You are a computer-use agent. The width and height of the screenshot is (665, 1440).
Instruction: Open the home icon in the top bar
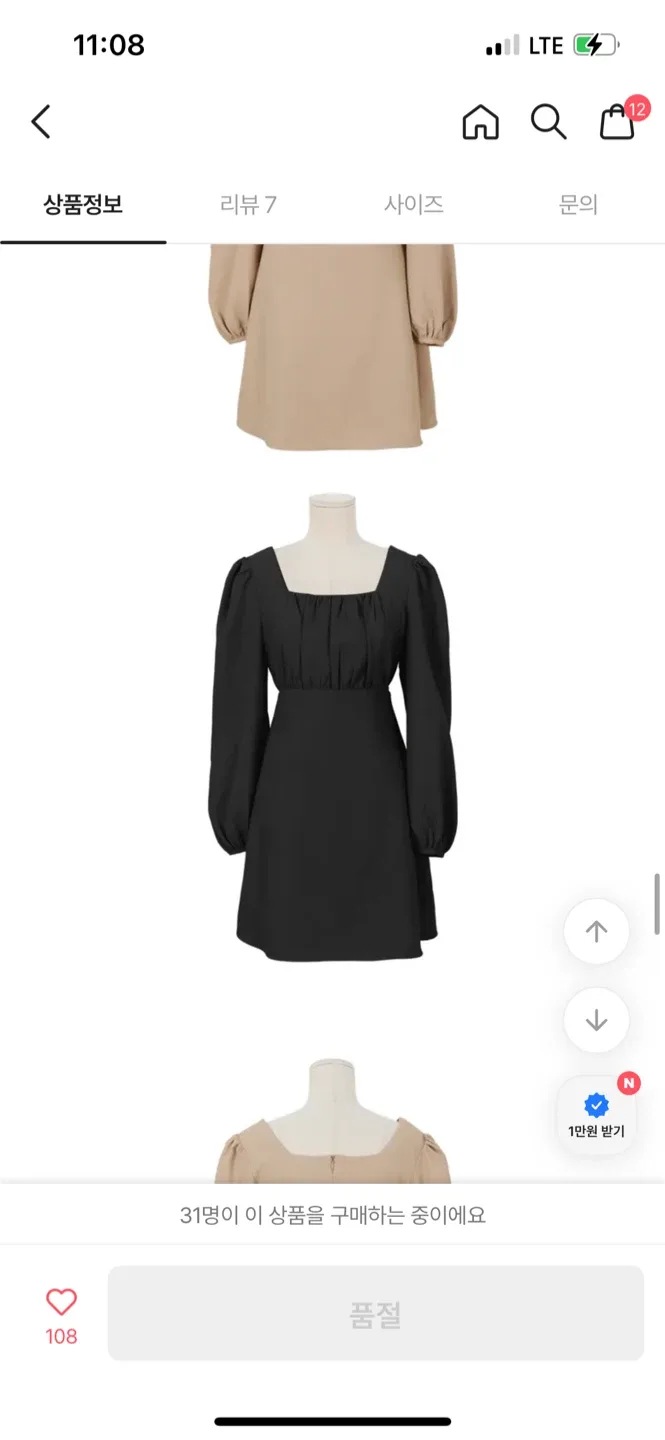480,122
